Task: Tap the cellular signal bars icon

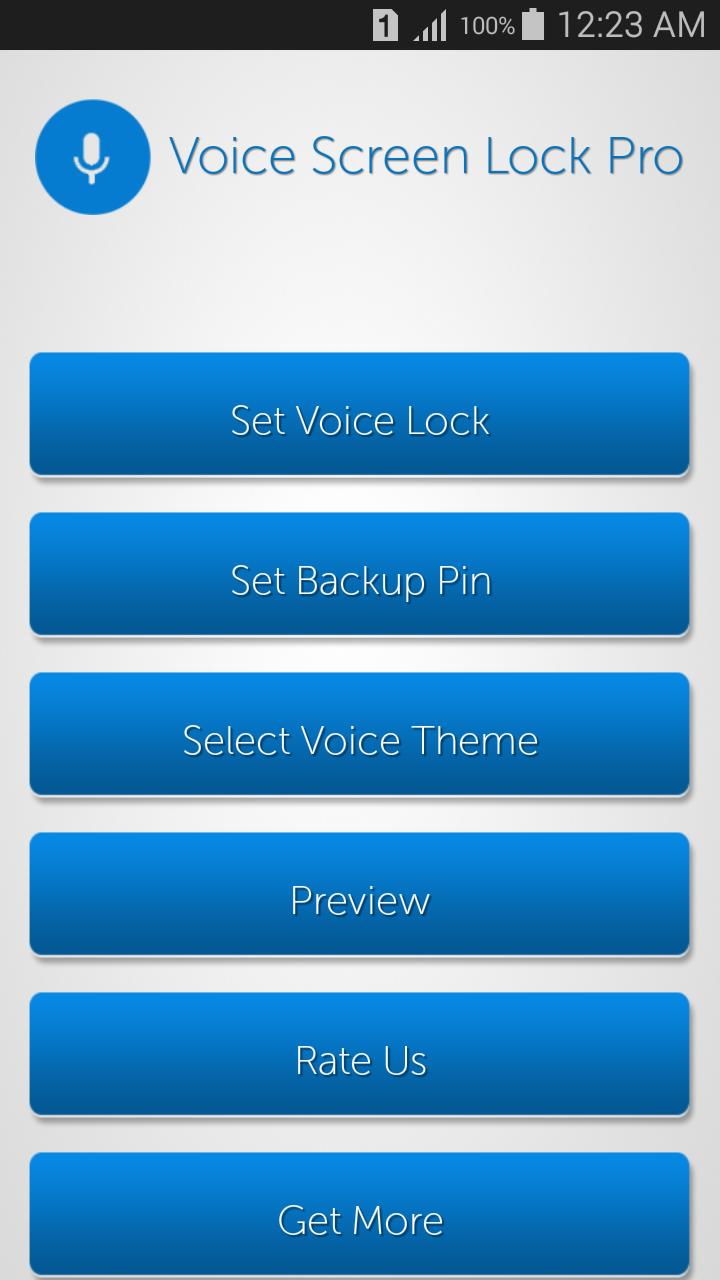Action: 430,25
